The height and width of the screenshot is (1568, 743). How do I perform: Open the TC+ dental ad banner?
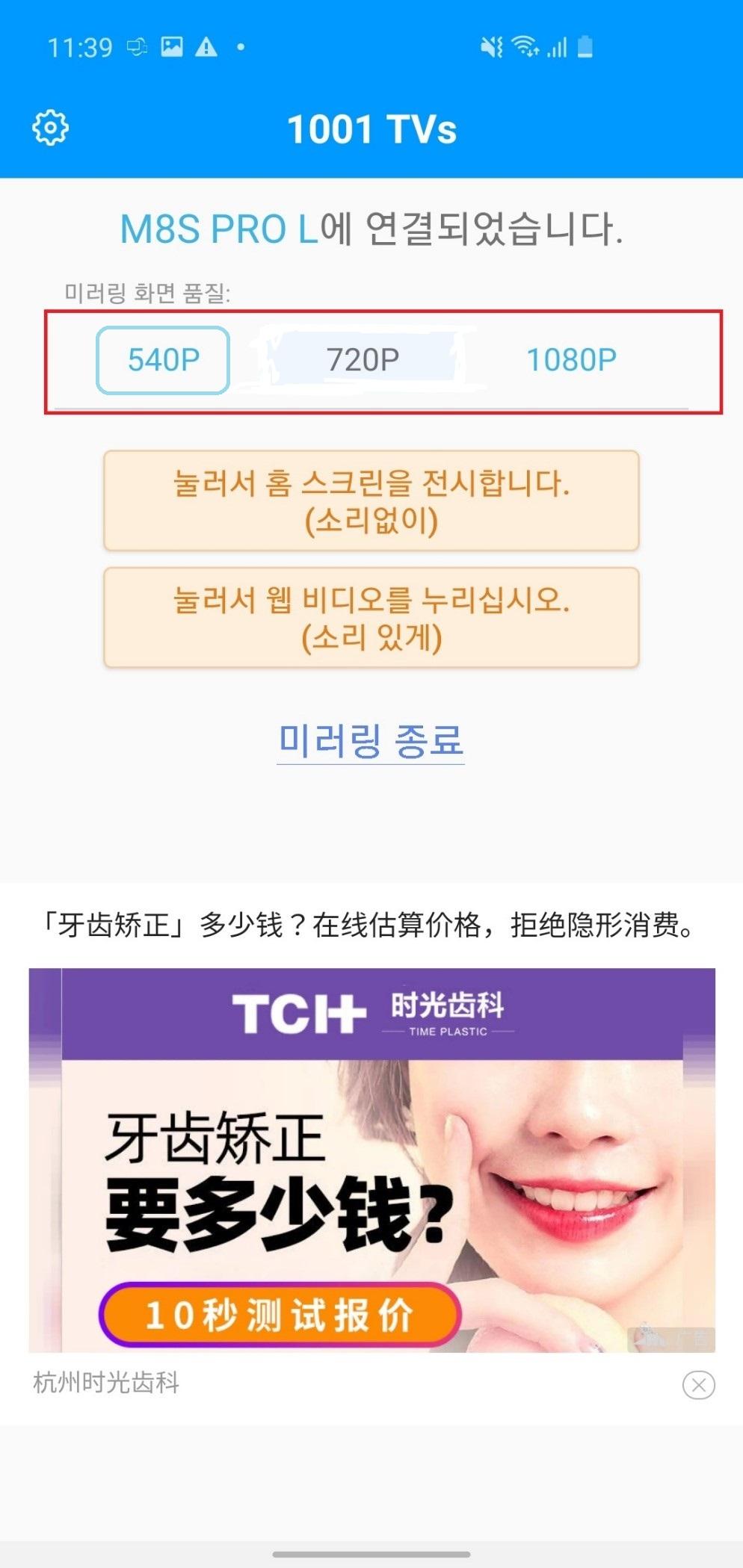coord(371,1159)
